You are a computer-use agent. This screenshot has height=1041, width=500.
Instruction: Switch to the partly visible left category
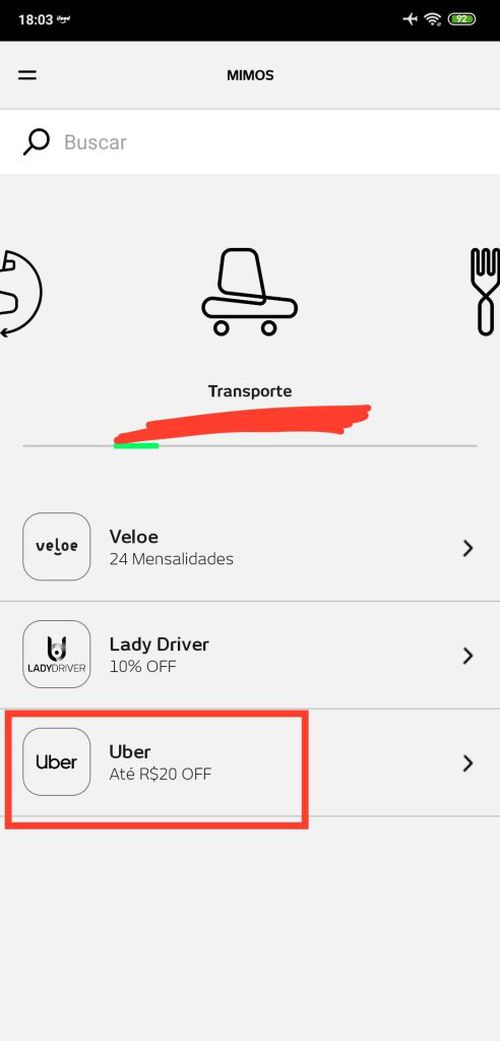(x=20, y=293)
